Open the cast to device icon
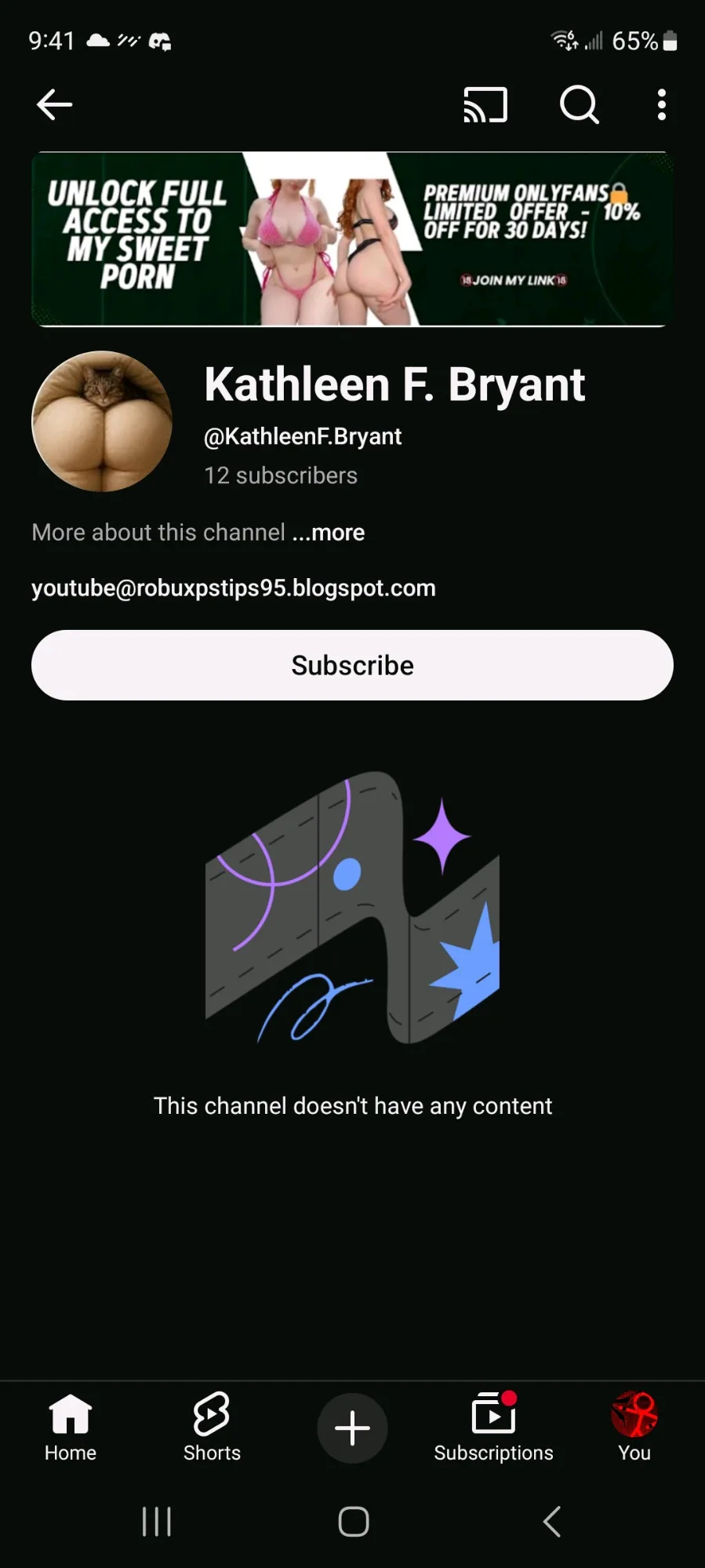The height and width of the screenshot is (1568, 705). pyautogui.click(x=485, y=104)
